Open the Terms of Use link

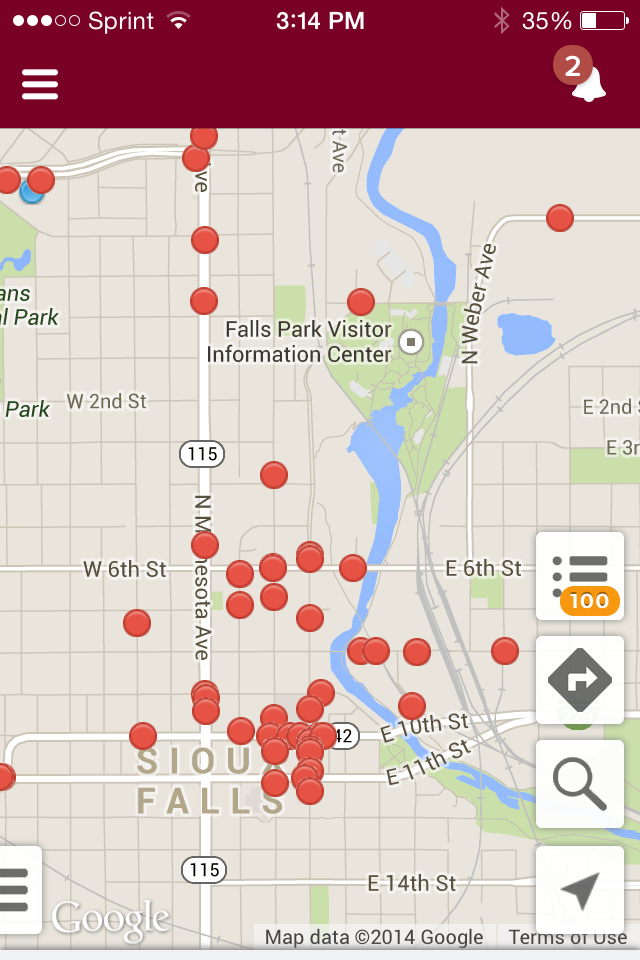point(567,937)
